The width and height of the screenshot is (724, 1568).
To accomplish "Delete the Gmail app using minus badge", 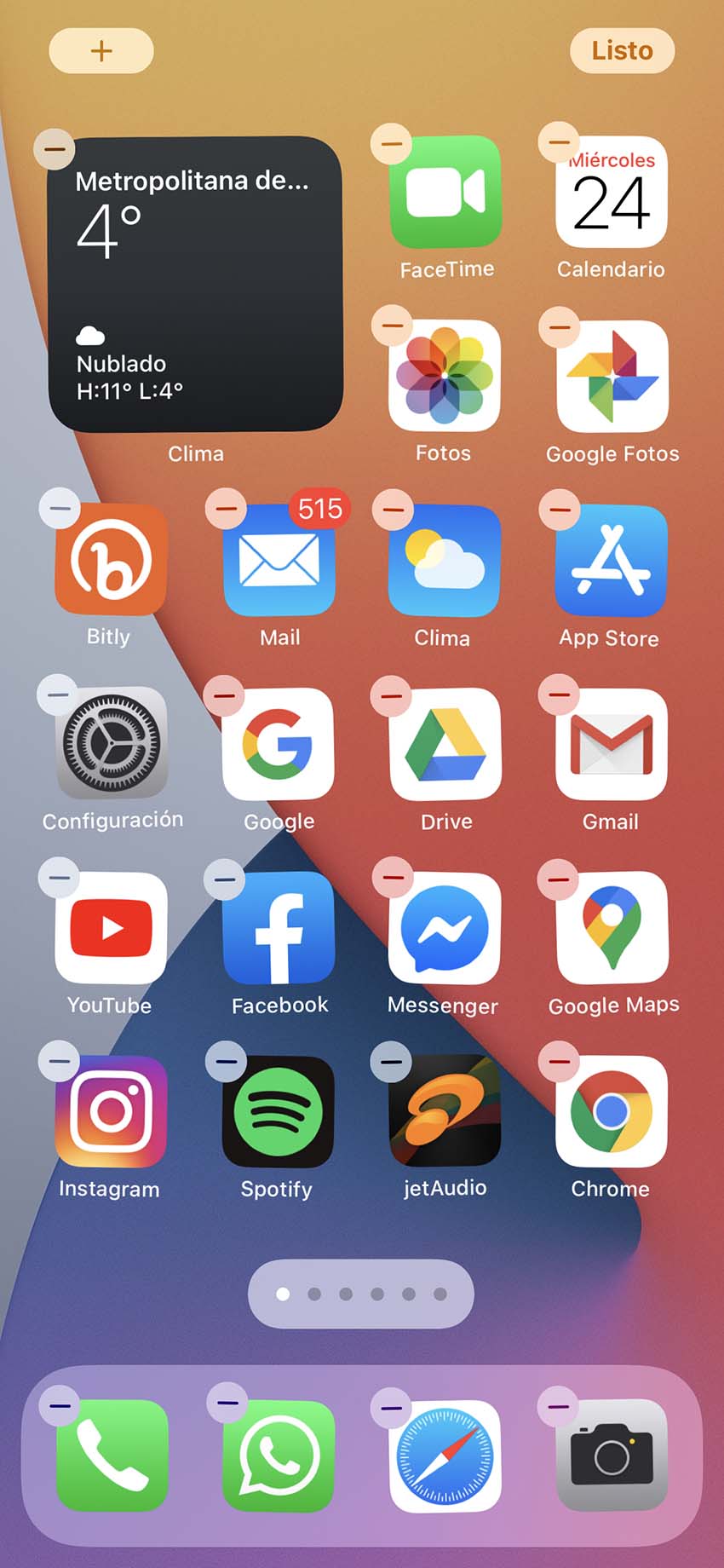I will click(559, 695).
